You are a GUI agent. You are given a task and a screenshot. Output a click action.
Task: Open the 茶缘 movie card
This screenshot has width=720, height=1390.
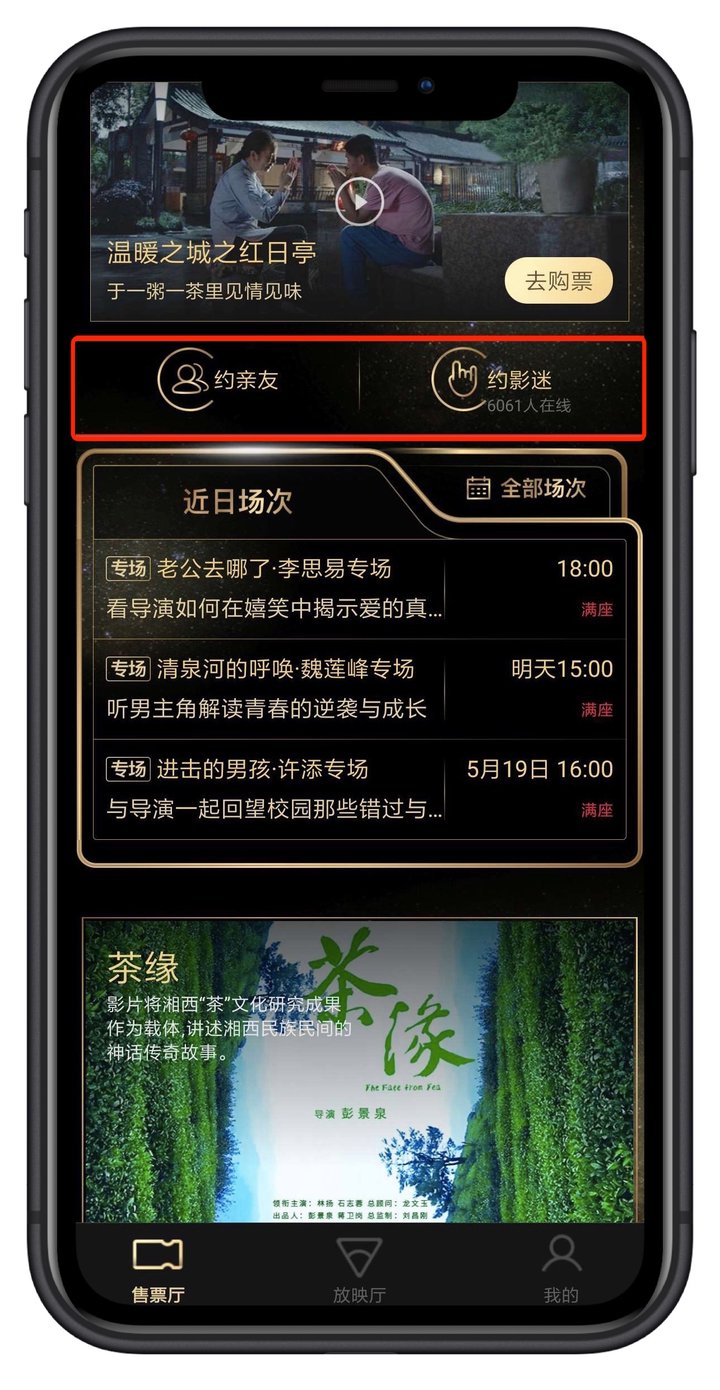tap(359, 1068)
